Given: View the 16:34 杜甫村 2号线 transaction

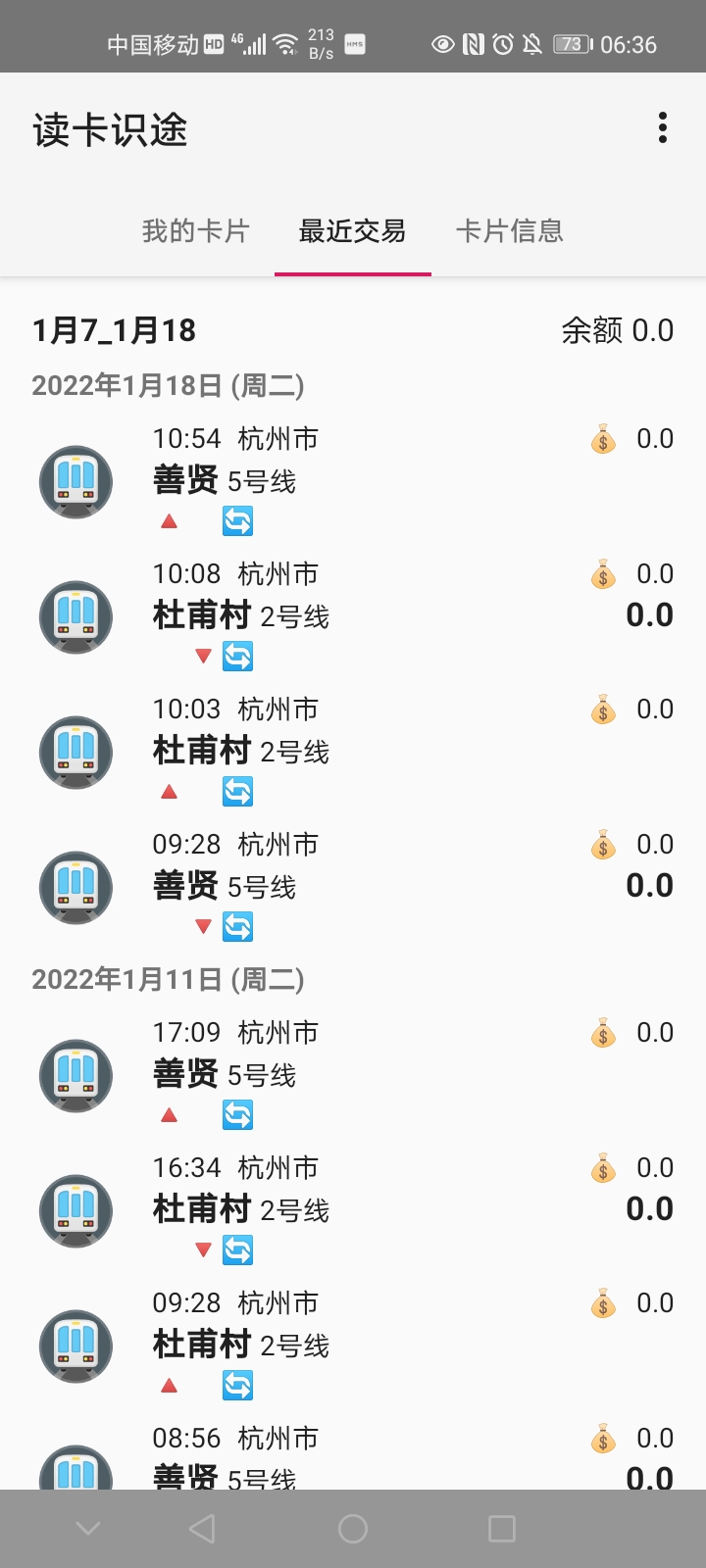Looking at the screenshot, I should tap(353, 1209).
